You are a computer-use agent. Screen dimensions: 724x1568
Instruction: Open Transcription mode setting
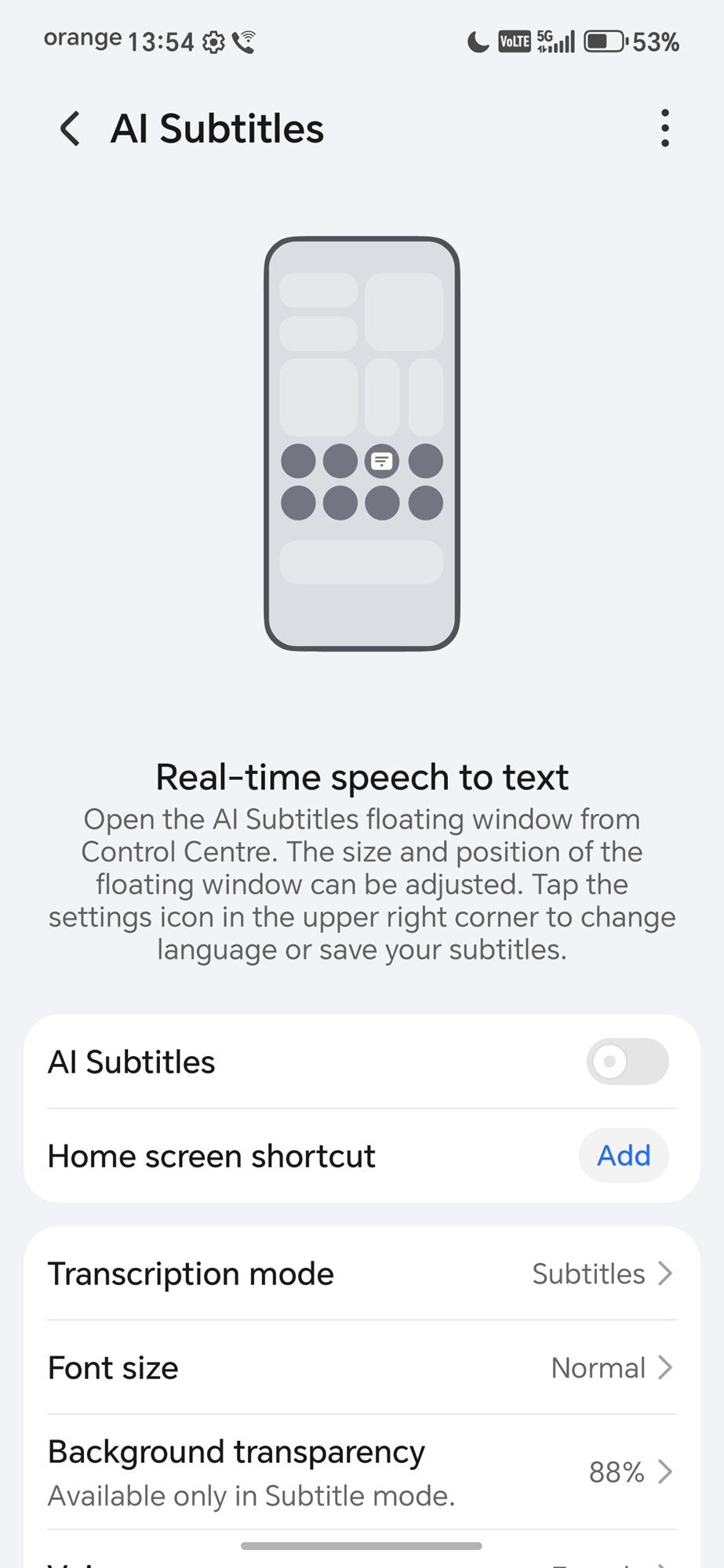pos(362,1274)
